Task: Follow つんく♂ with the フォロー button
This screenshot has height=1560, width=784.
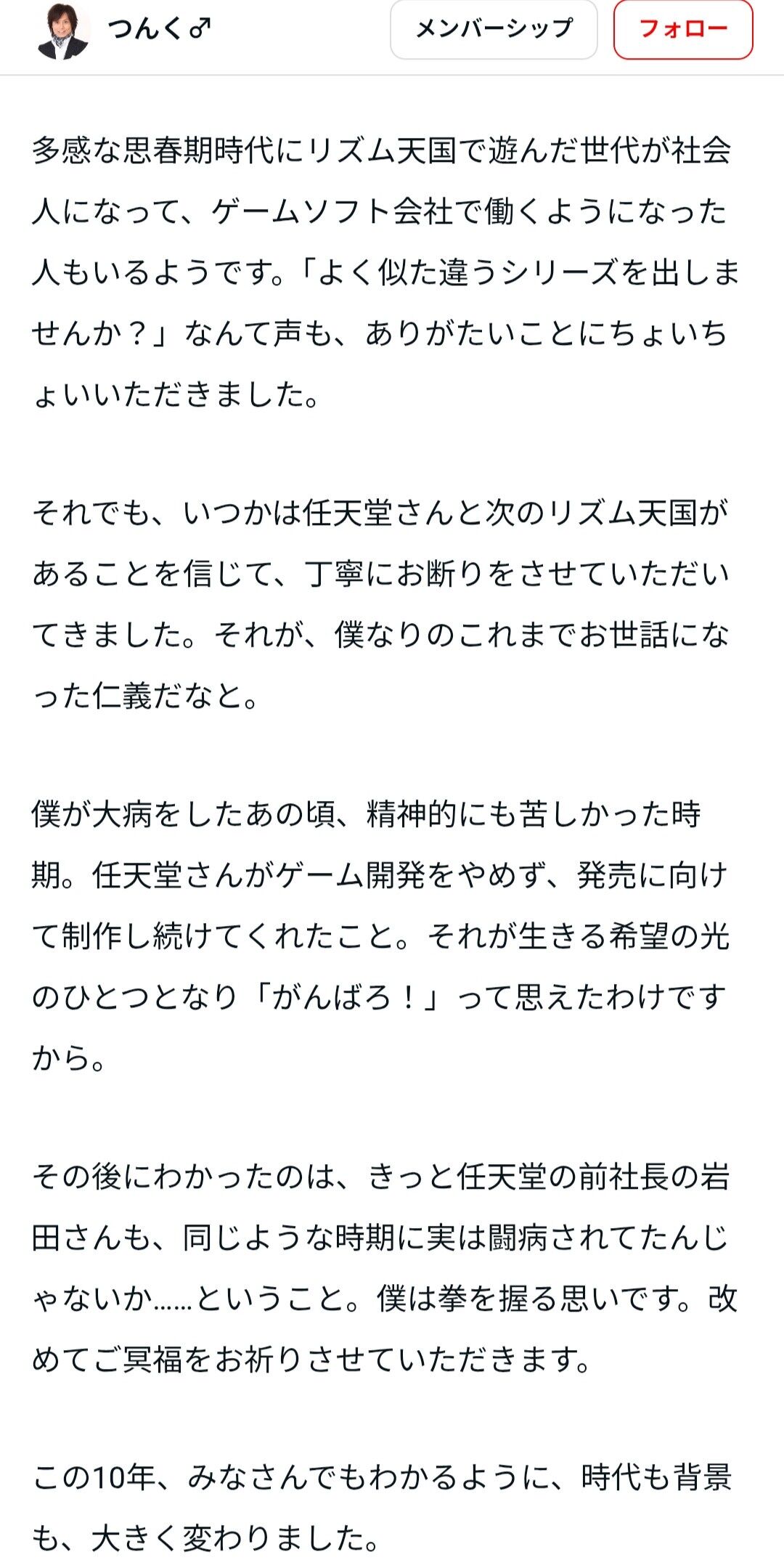Action: click(x=683, y=29)
